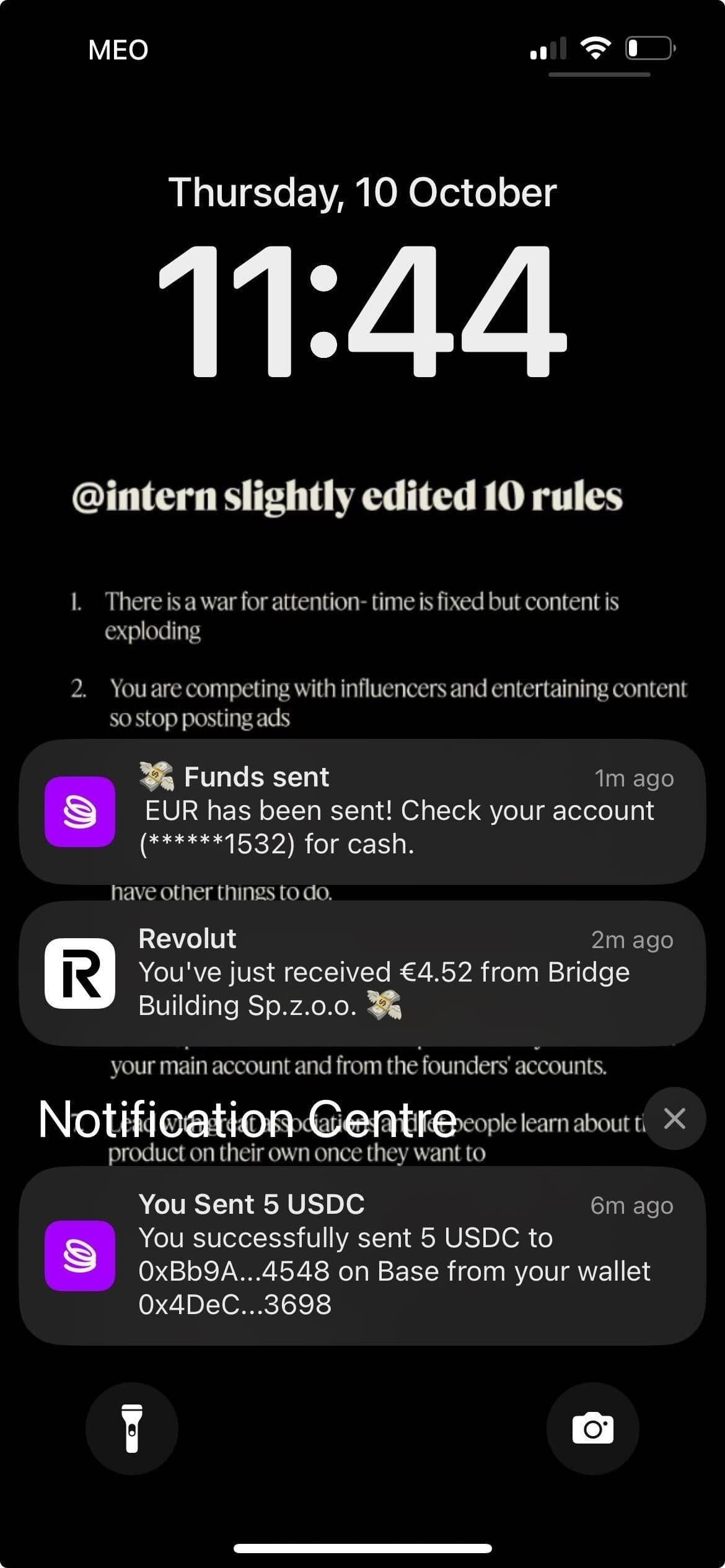
Task: Tap the date Thursday, 10 October
Action: [362, 192]
